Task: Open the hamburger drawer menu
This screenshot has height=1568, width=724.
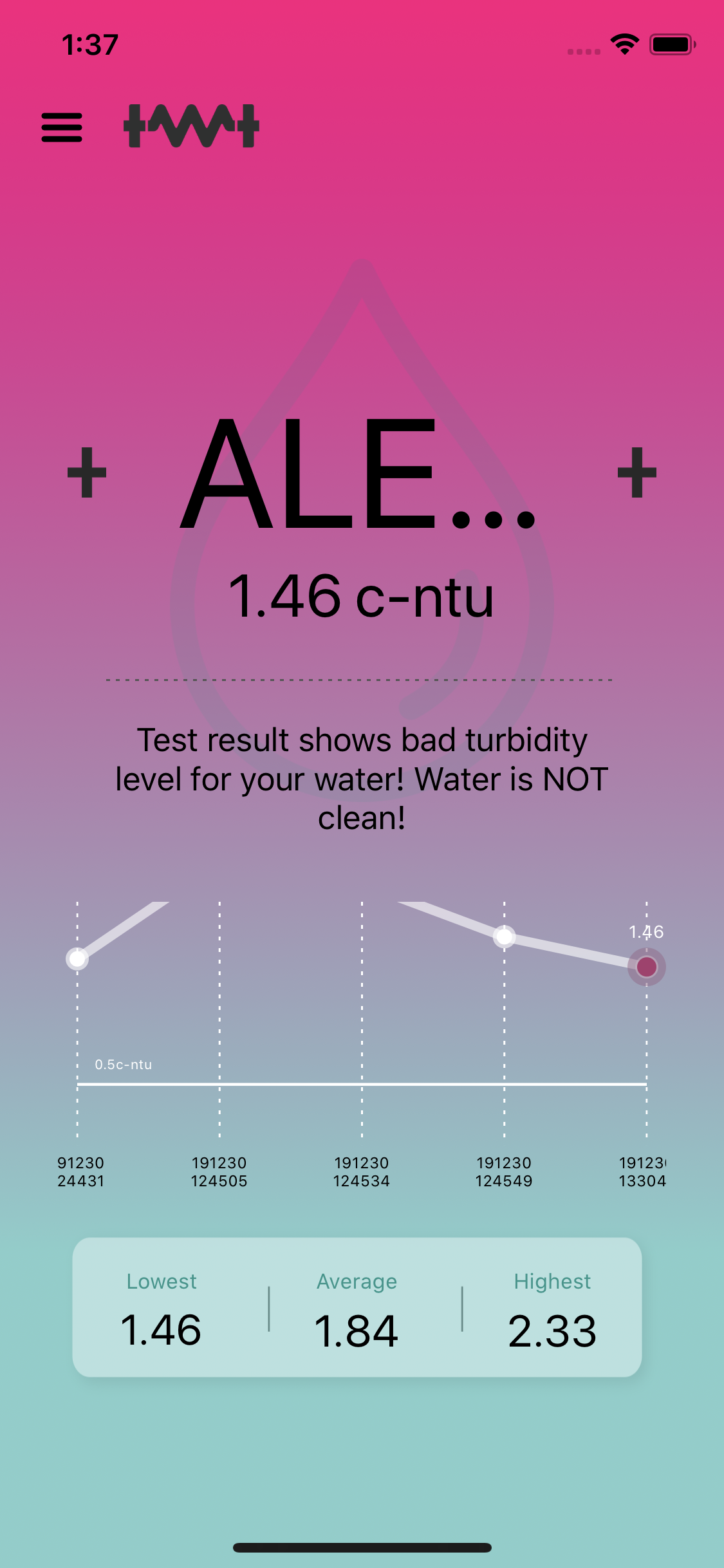Action: (x=62, y=127)
